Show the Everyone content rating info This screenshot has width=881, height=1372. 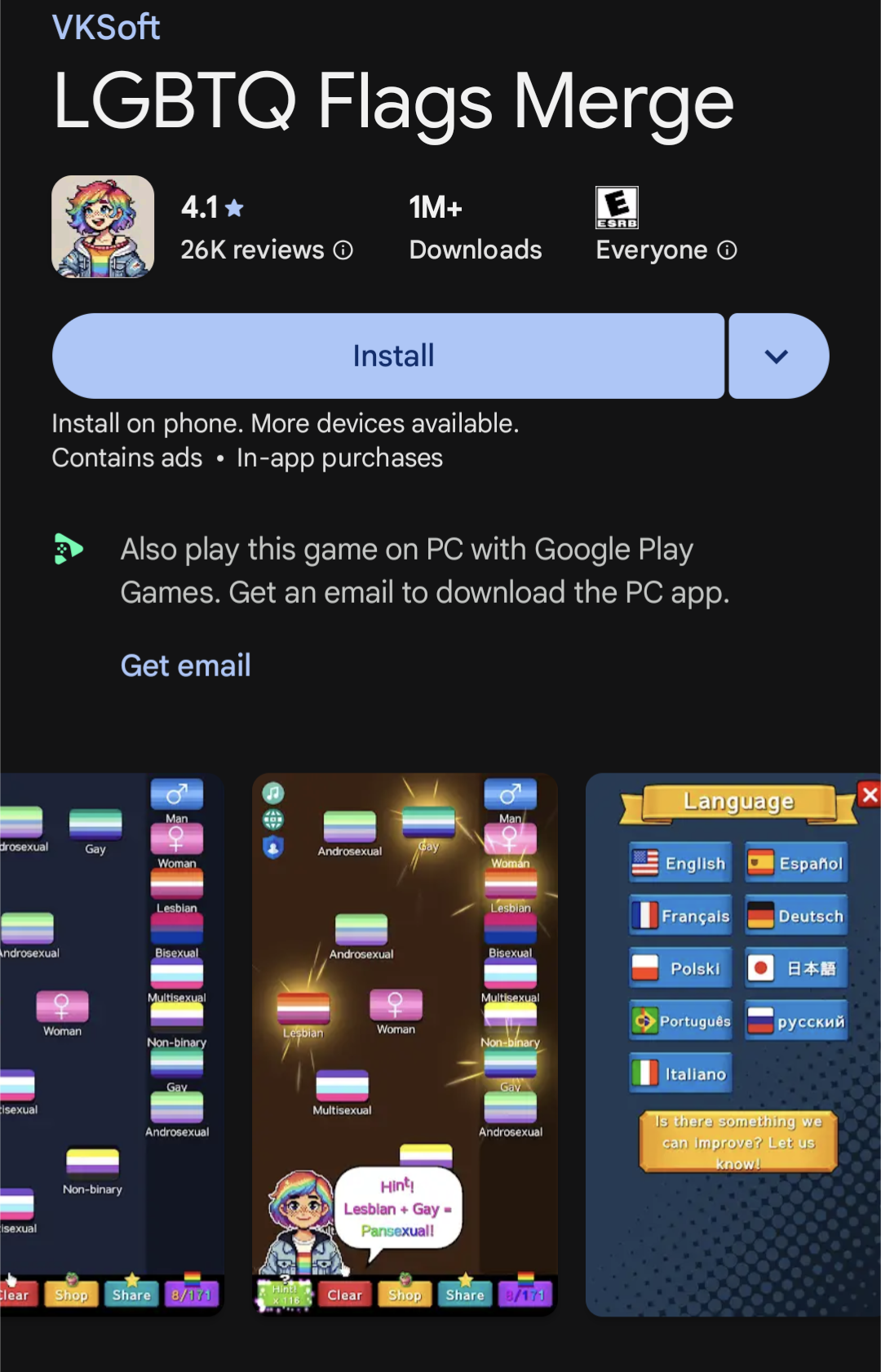[x=727, y=250]
